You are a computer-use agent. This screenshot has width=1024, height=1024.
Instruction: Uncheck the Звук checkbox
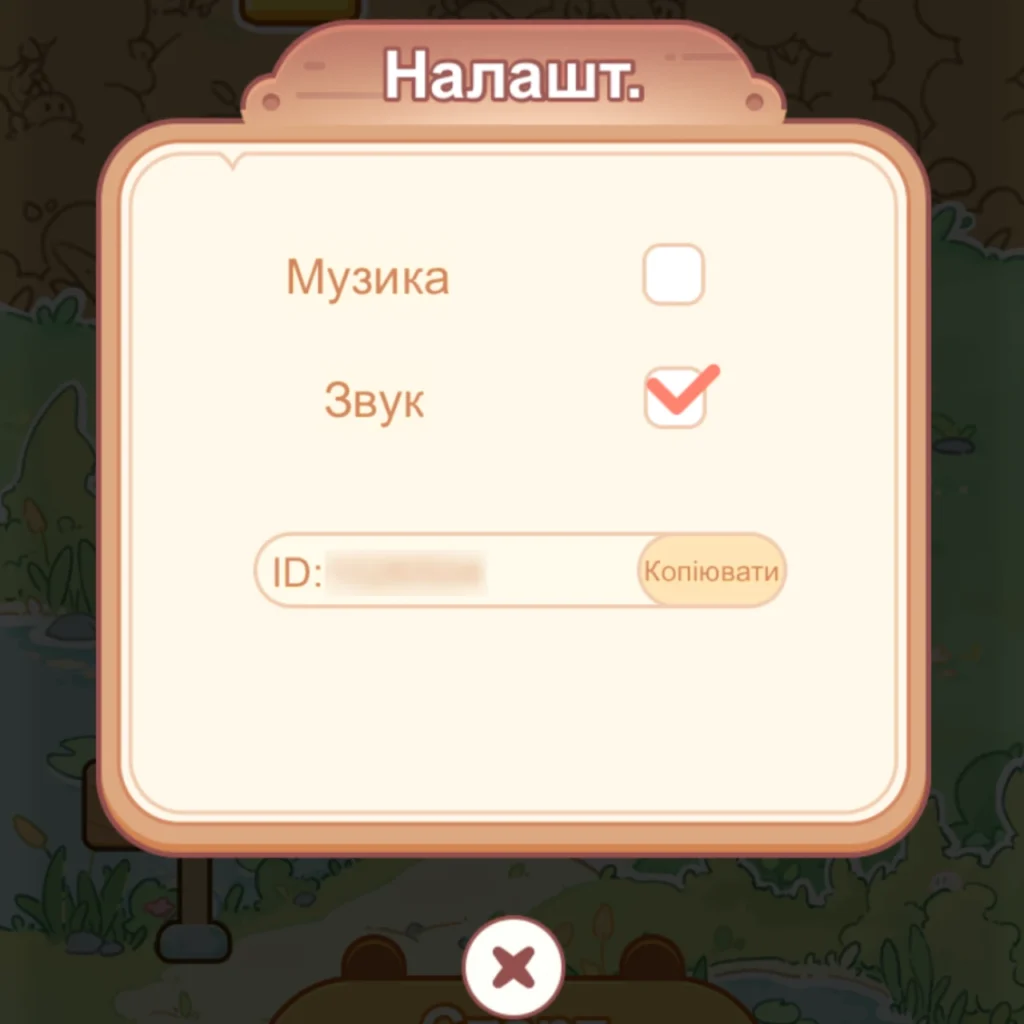(x=675, y=398)
